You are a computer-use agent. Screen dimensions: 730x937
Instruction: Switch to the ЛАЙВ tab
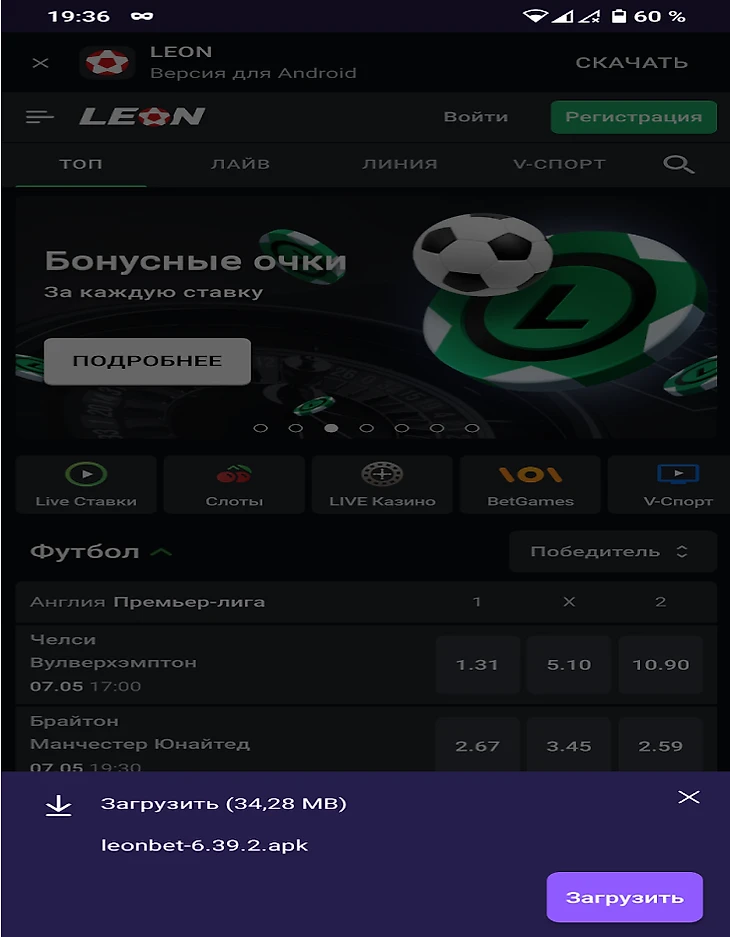pos(240,164)
